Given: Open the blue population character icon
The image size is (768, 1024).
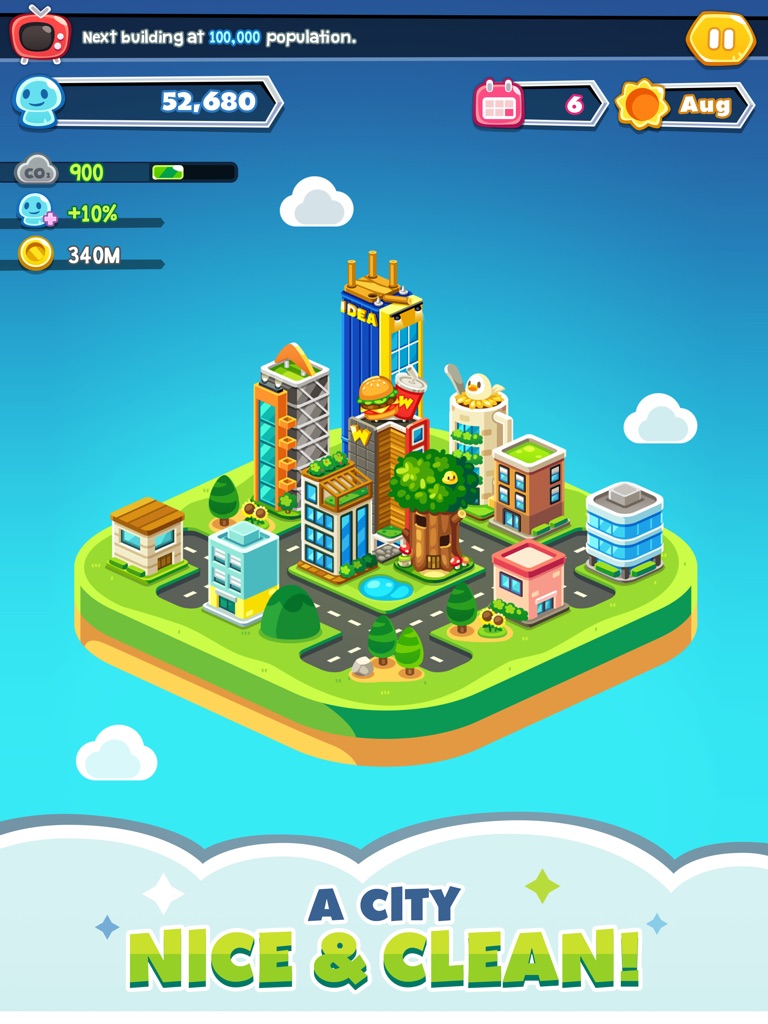Looking at the screenshot, I should pos(40,102).
